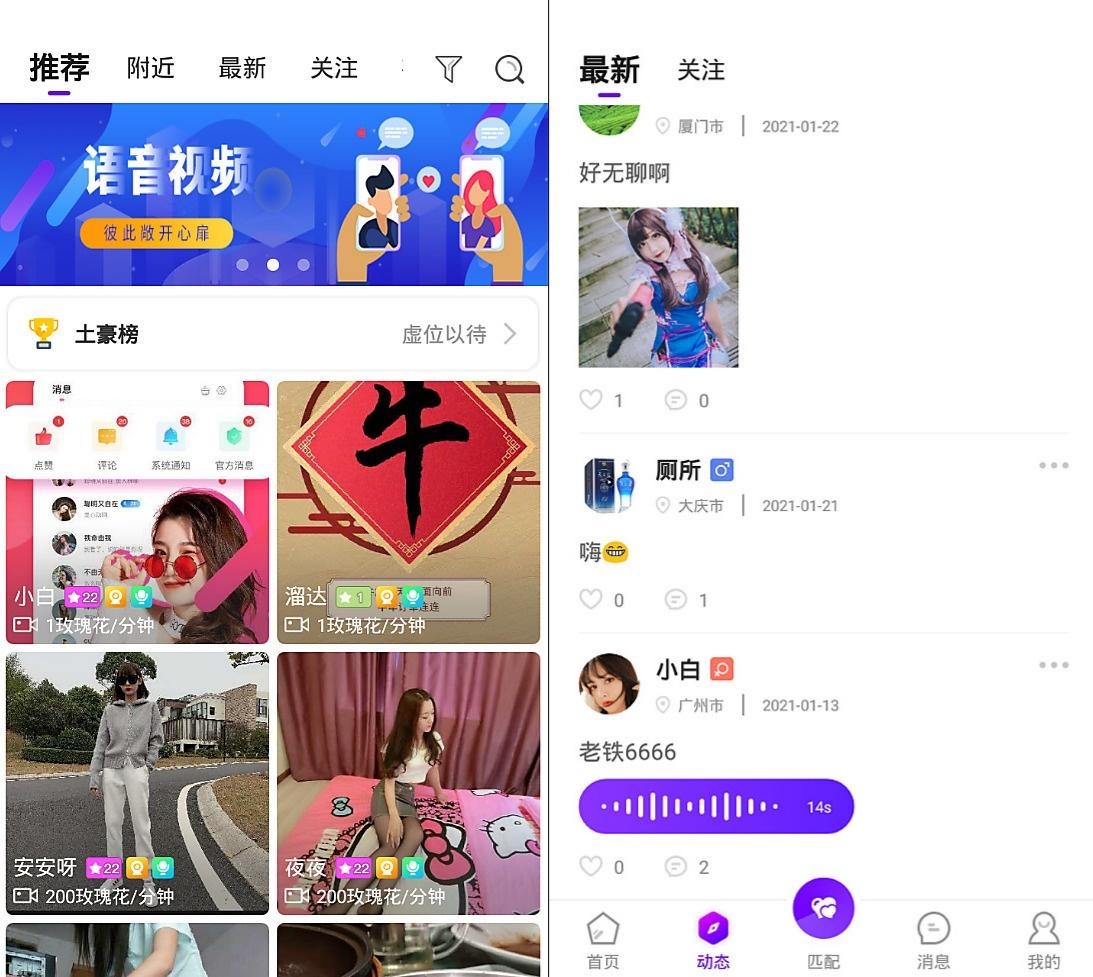The width and height of the screenshot is (1093, 977).
Task: Select the first 最新 tab next to 附近
Action: pyautogui.click(x=242, y=68)
